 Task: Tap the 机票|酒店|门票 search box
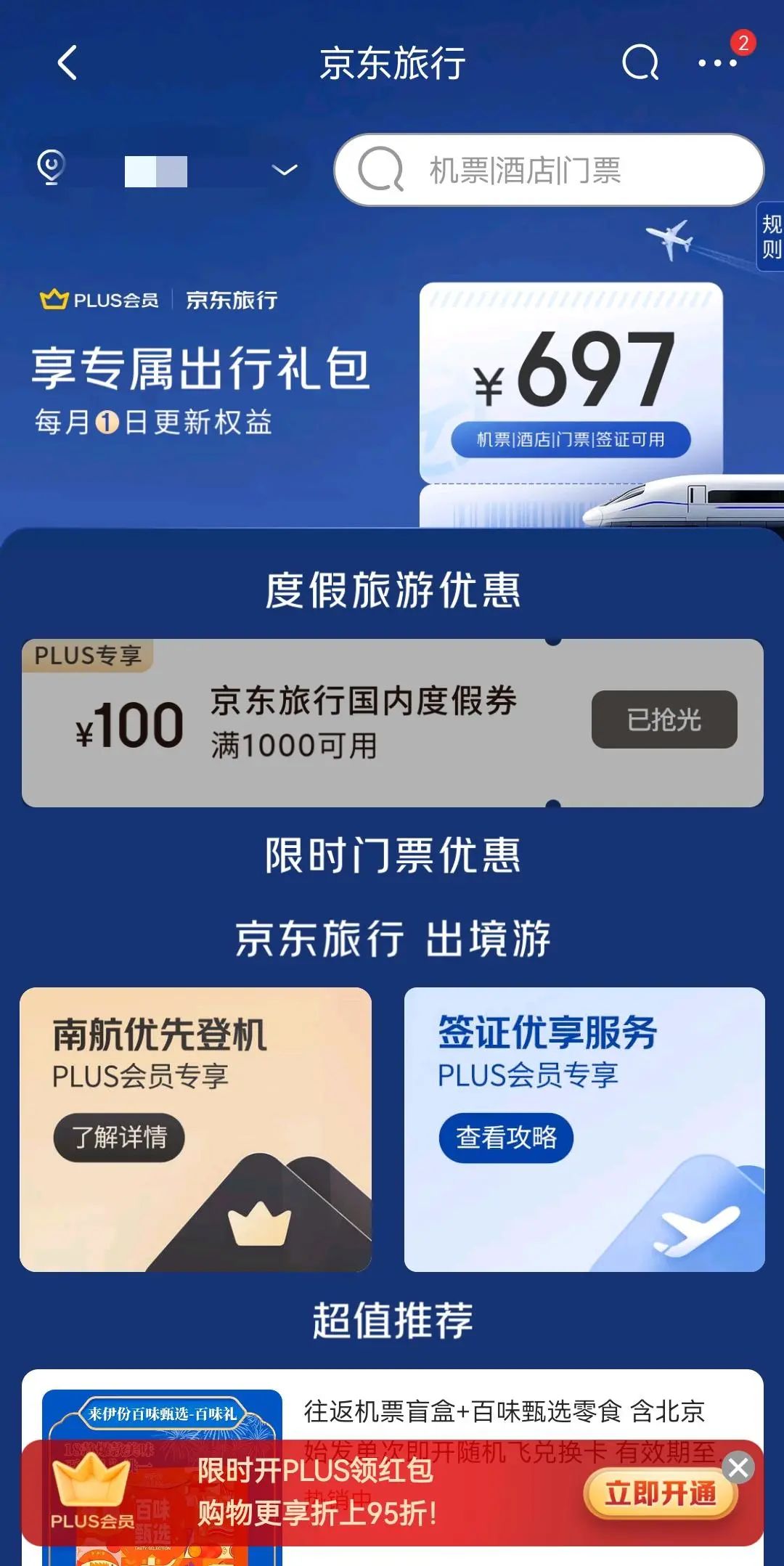(x=548, y=171)
